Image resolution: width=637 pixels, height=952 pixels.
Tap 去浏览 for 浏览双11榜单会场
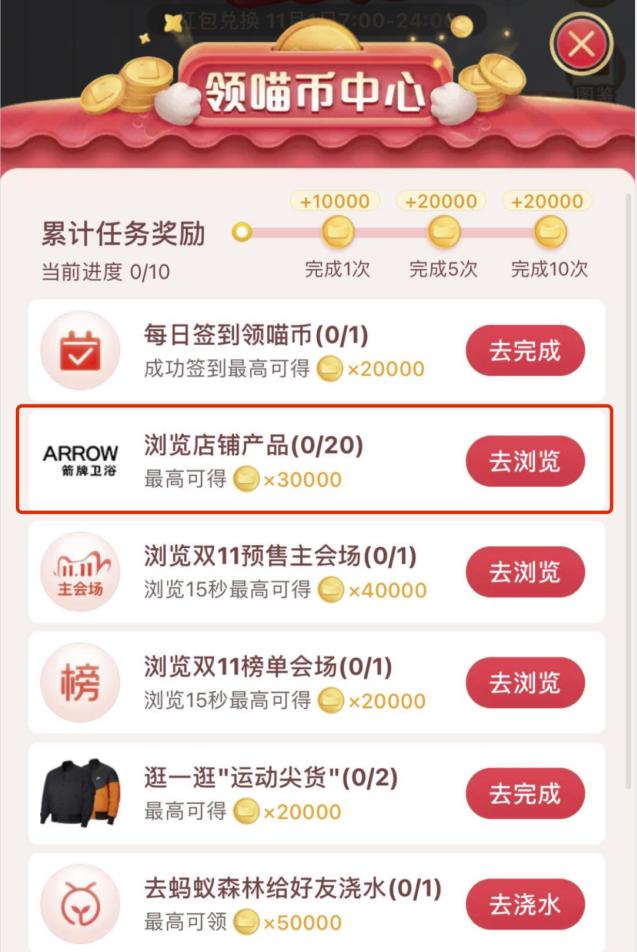(525, 683)
